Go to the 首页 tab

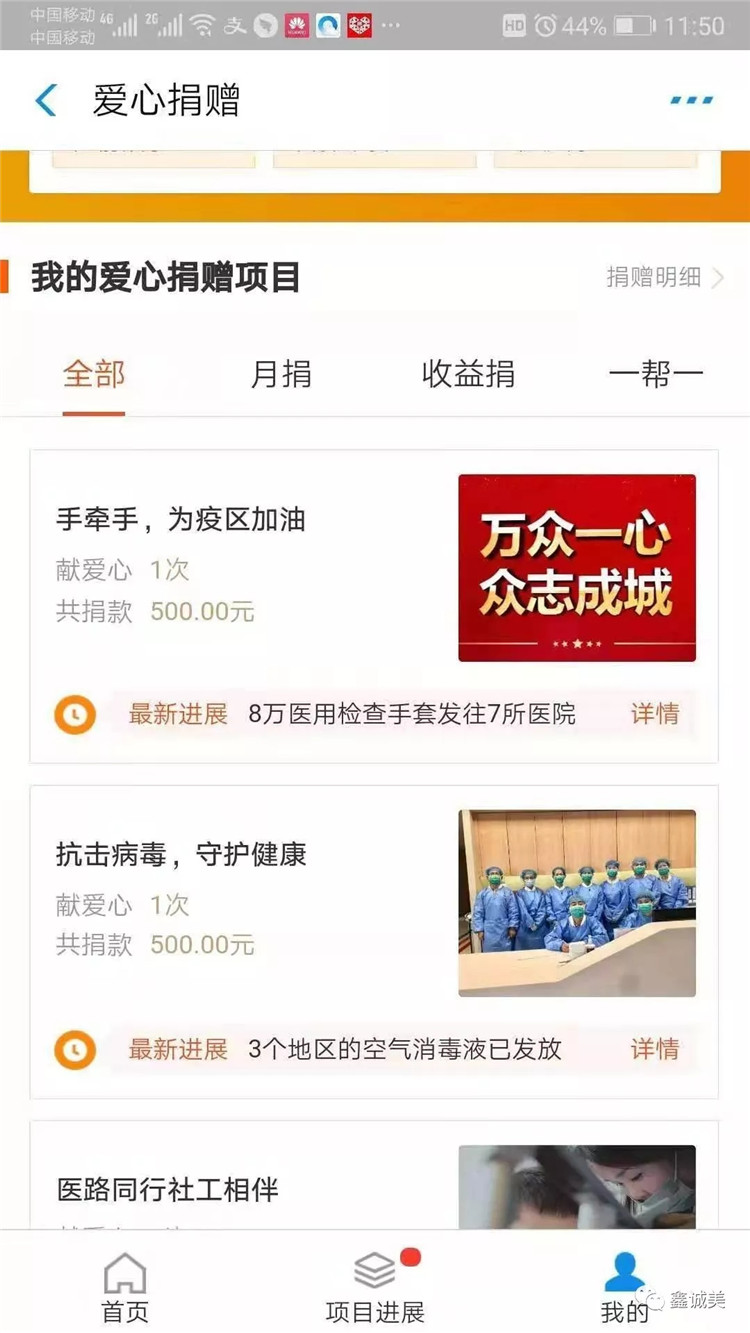125,1287
